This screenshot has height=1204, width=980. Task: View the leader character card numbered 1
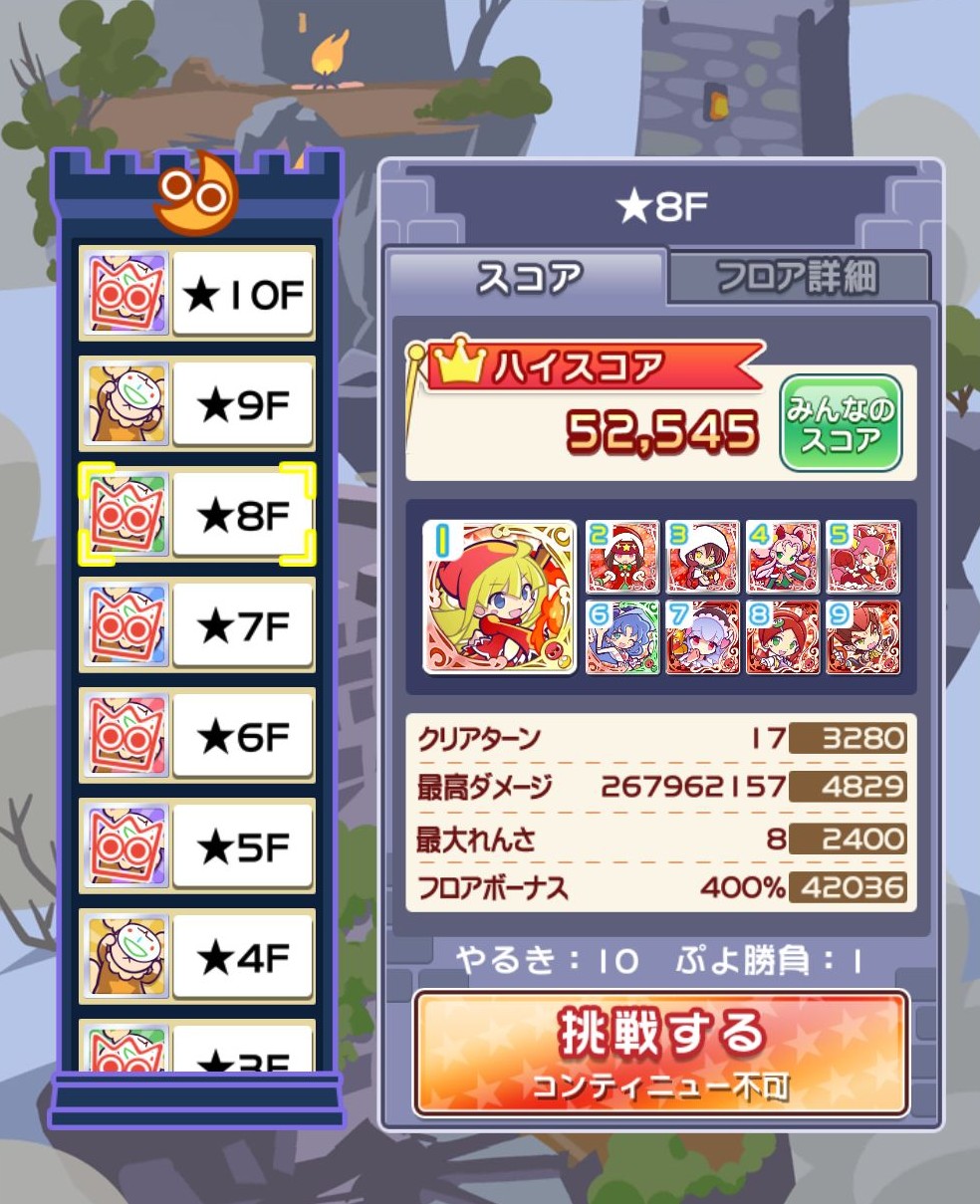point(500,597)
